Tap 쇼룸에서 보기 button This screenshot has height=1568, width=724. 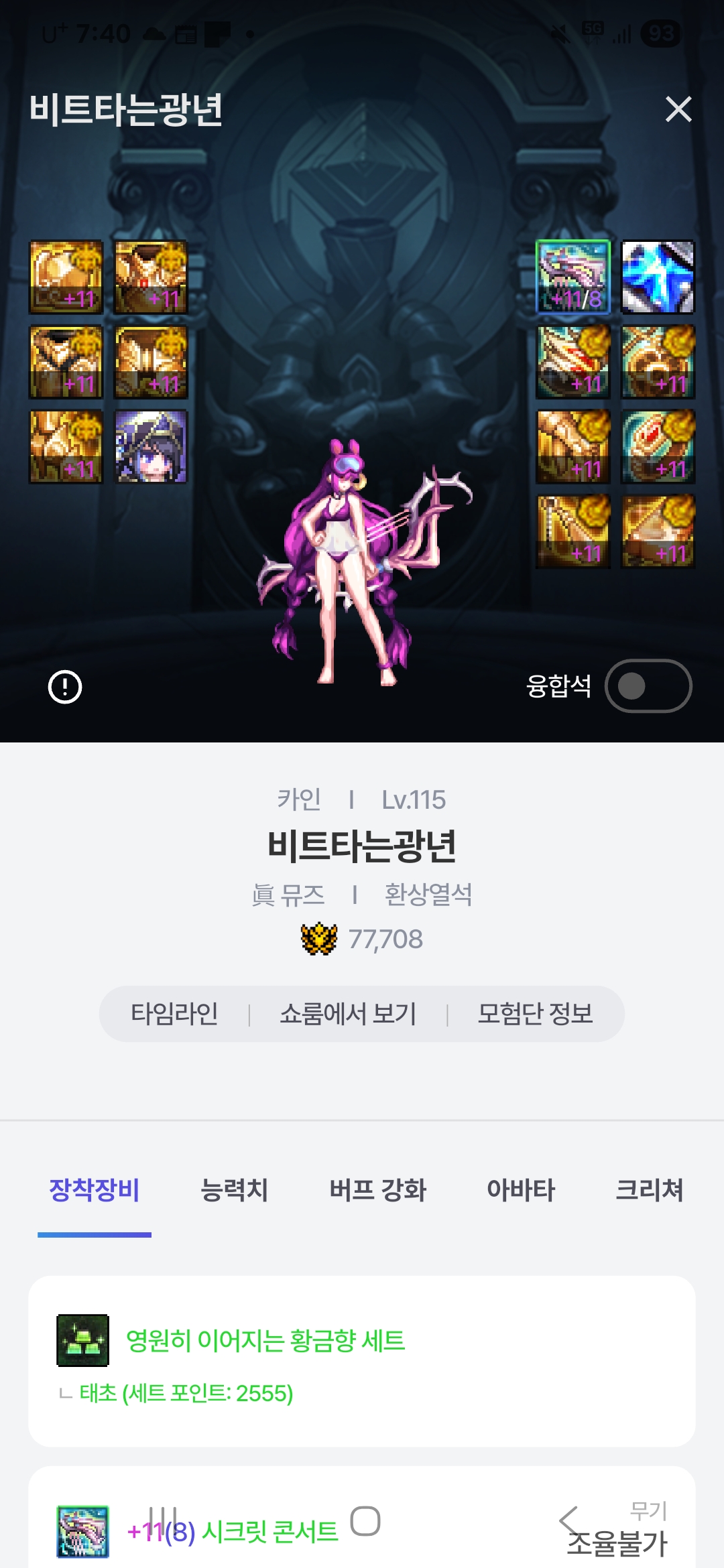pos(348,1014)
